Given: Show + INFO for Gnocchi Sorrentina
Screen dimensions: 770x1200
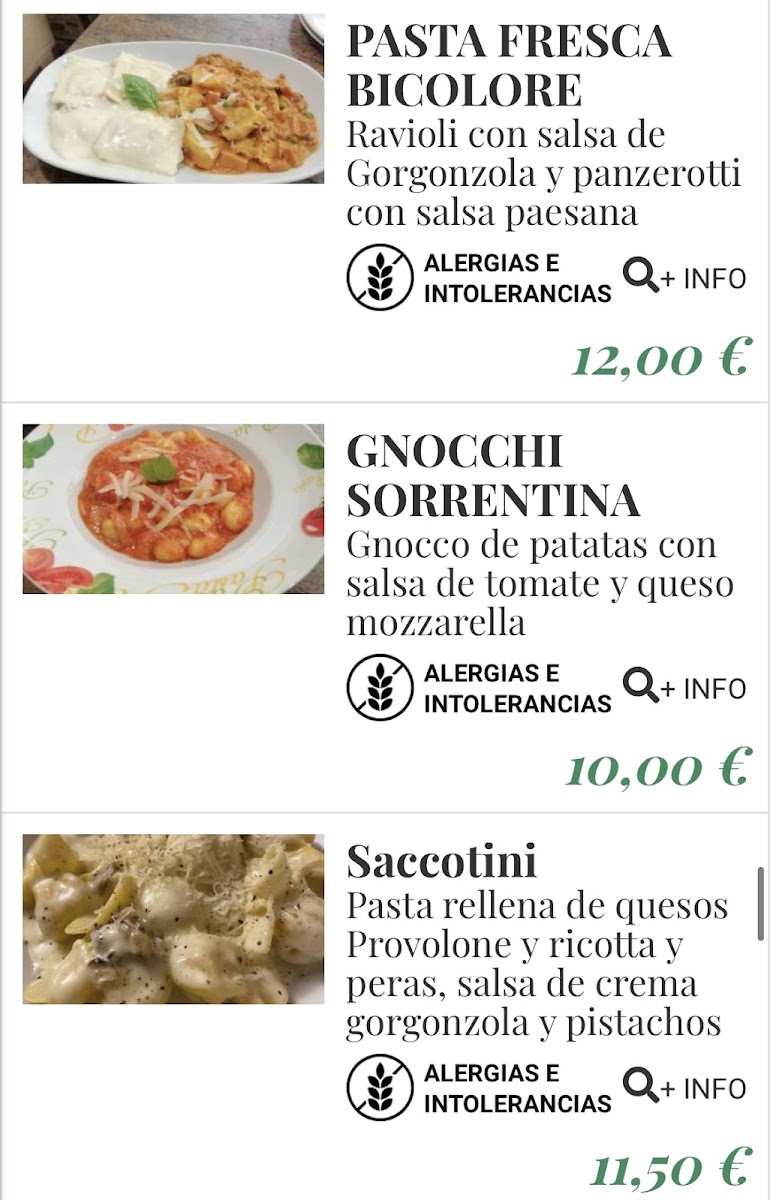Looking at the screenshot, I should pyautogui.click(x=685, y=686).
